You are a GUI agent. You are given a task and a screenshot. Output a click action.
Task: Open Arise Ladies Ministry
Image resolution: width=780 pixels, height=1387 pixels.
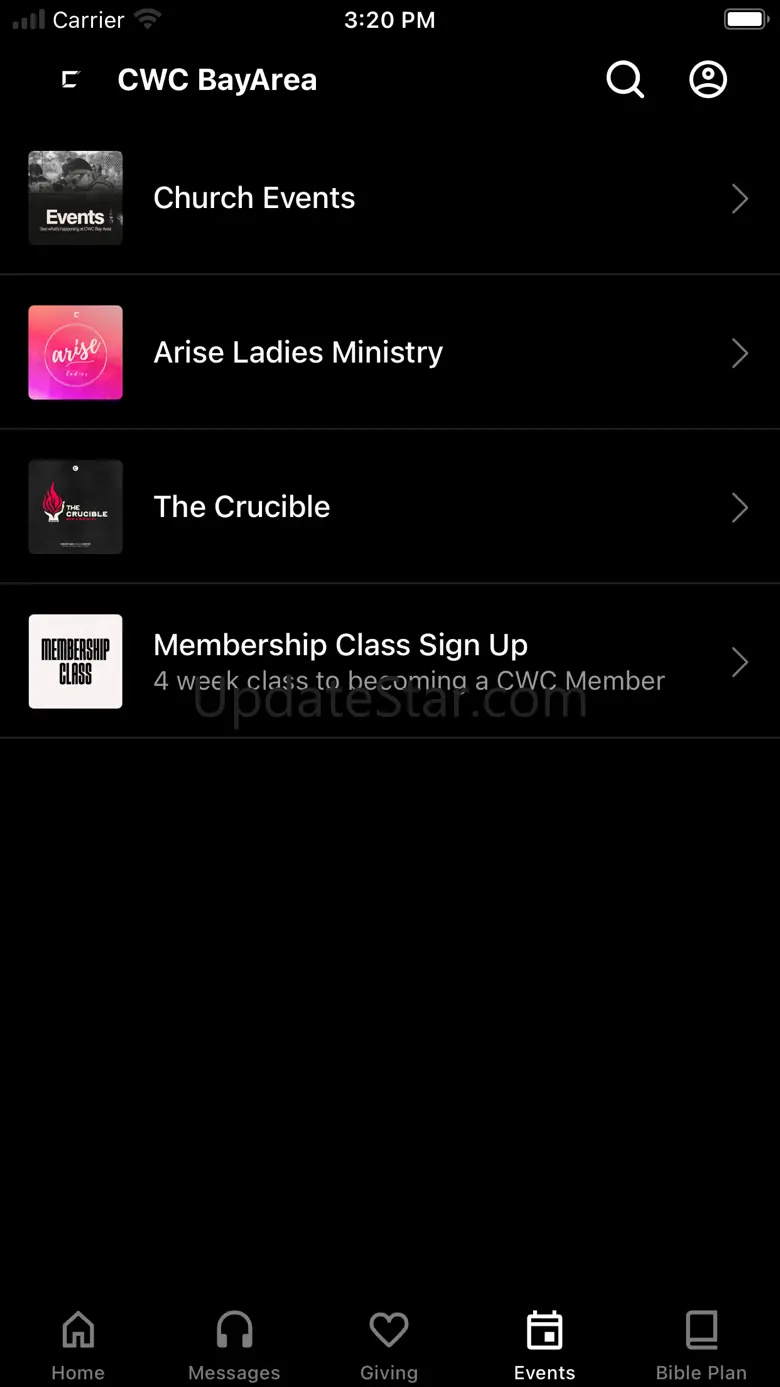pyautogui.click(x=389, y=352)
